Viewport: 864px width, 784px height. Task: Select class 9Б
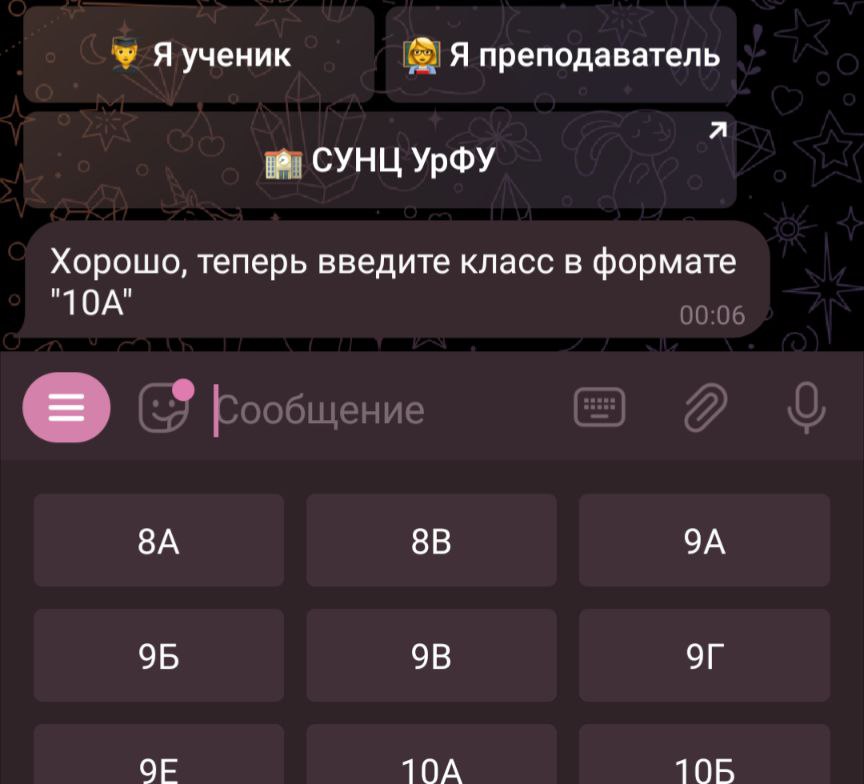(x=158, y=656)
